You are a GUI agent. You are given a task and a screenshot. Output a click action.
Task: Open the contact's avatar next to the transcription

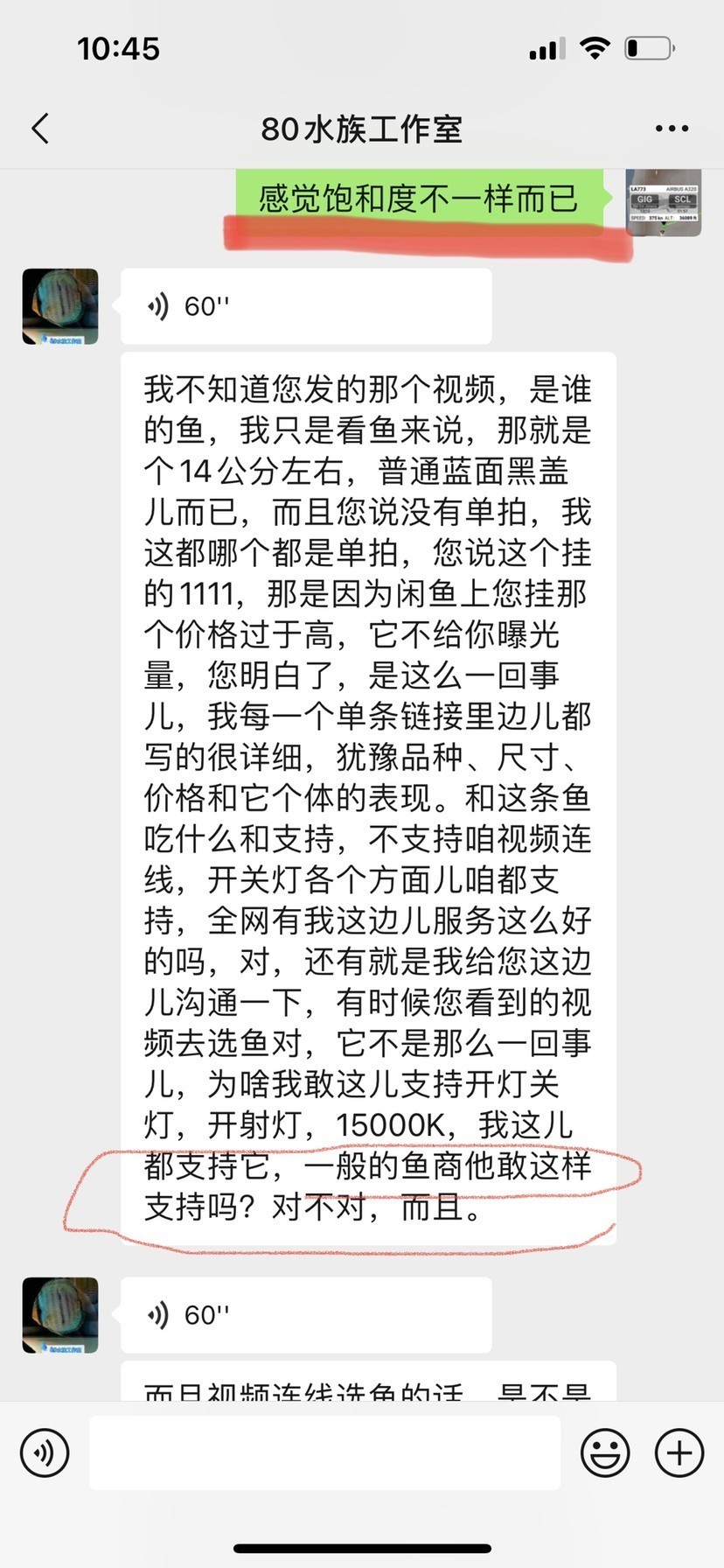[x=59, y=307]
